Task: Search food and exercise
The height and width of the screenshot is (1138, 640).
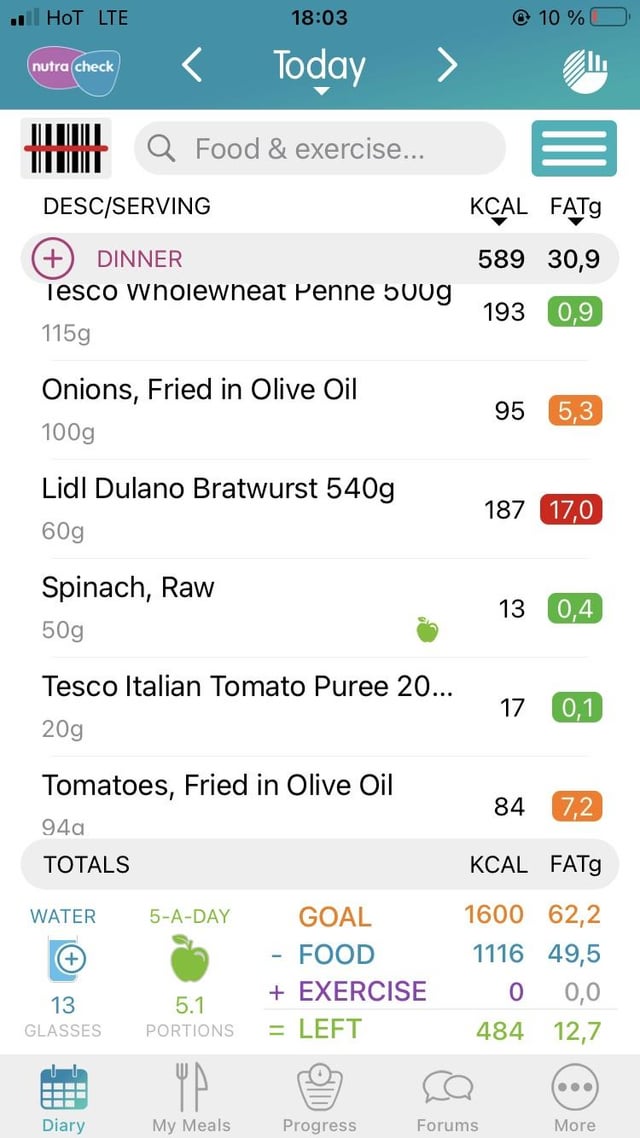Action: point(320,149)
